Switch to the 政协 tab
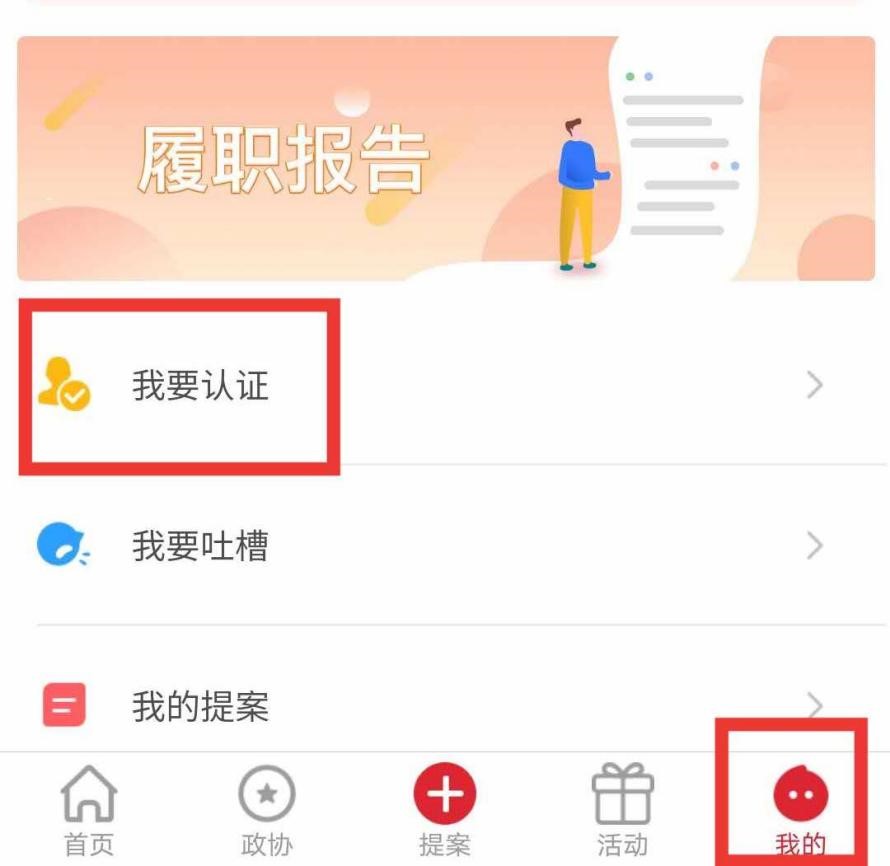 [267, 808]
